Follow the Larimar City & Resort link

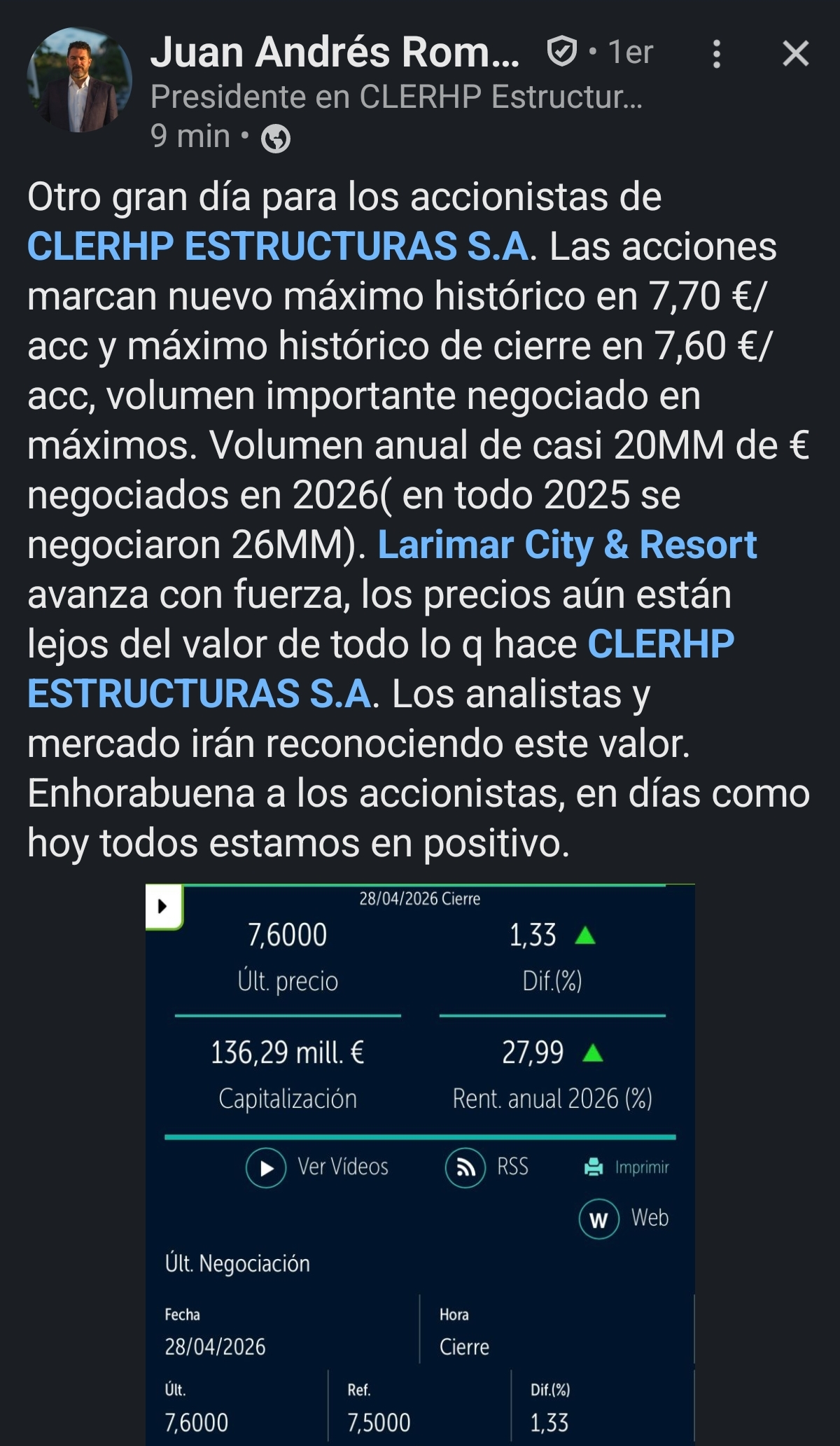click(567, 545)
